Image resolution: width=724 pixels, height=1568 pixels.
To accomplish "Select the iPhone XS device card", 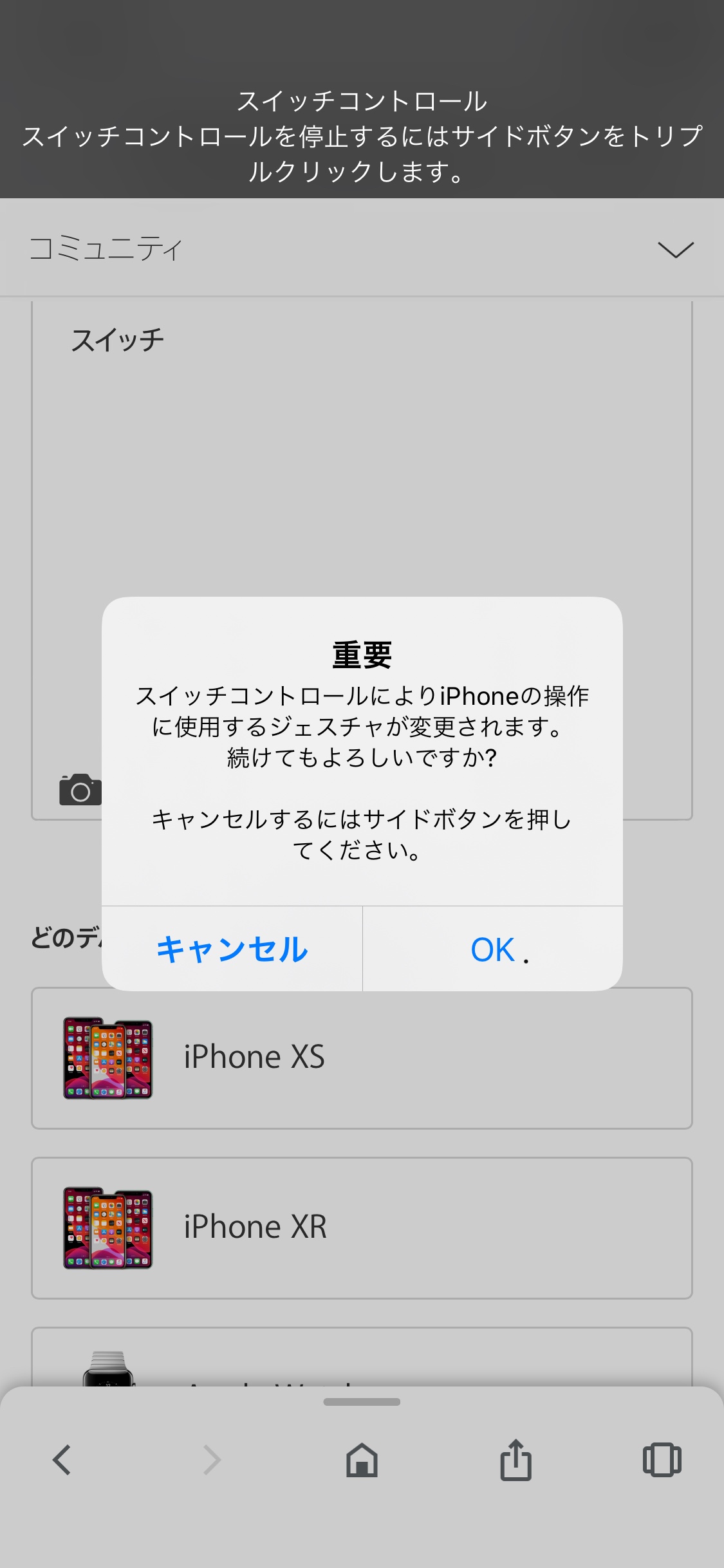I will 362,1058.
